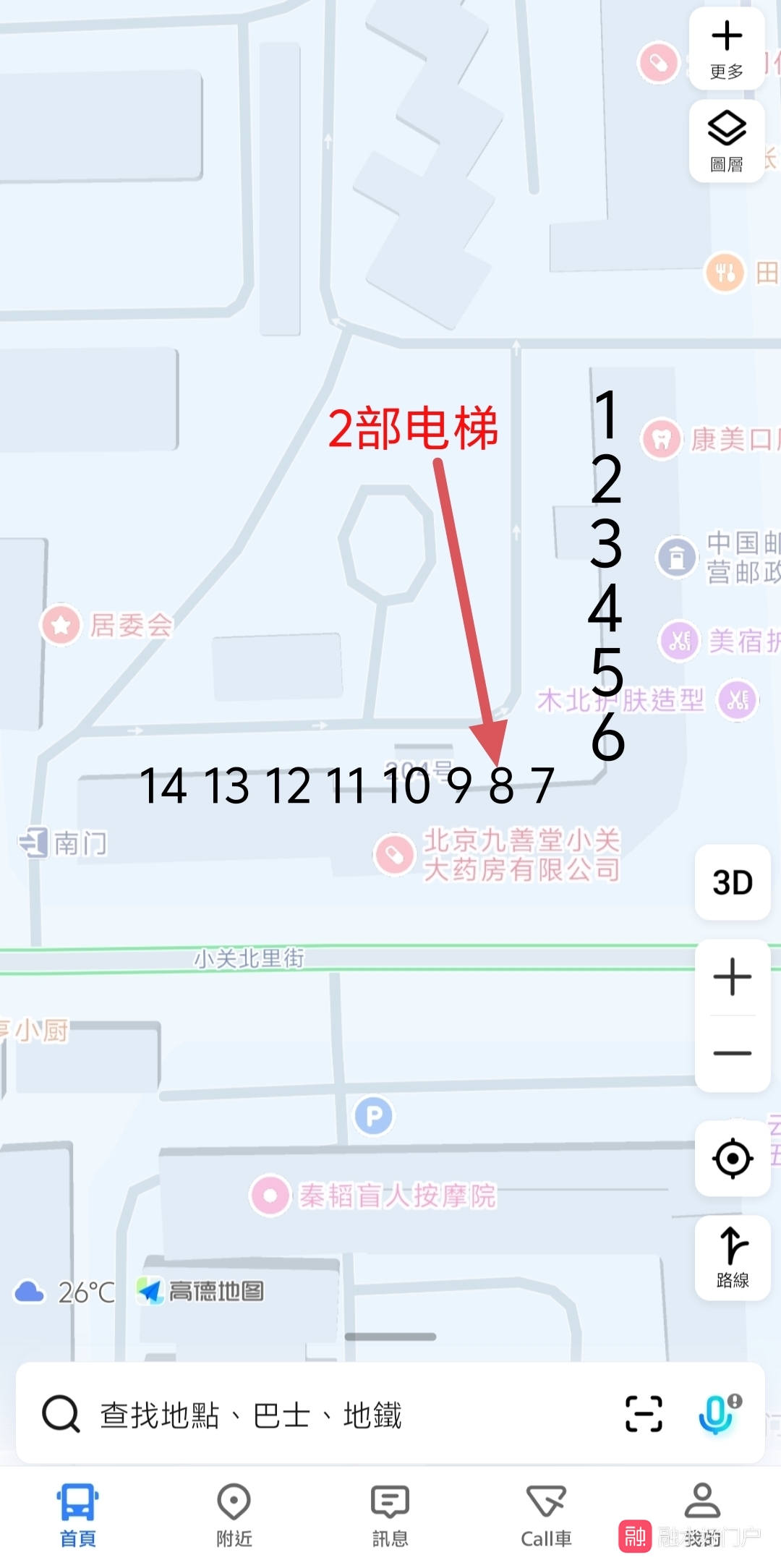Open the 26°C weather widget
This screenshot has height=1568, width=781.
click(65, 1292)
